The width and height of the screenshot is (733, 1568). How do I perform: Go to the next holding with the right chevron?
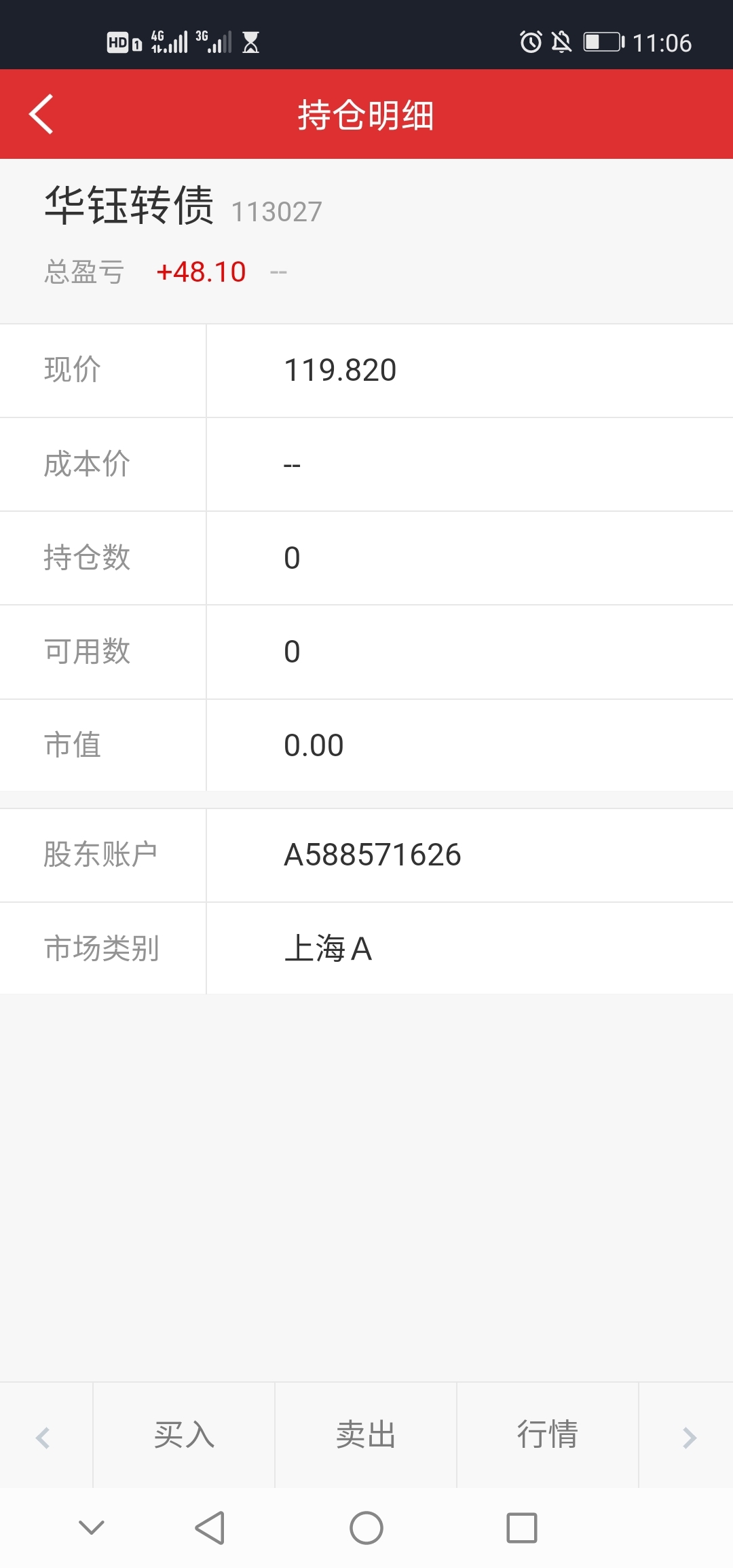click(689, 1438)
